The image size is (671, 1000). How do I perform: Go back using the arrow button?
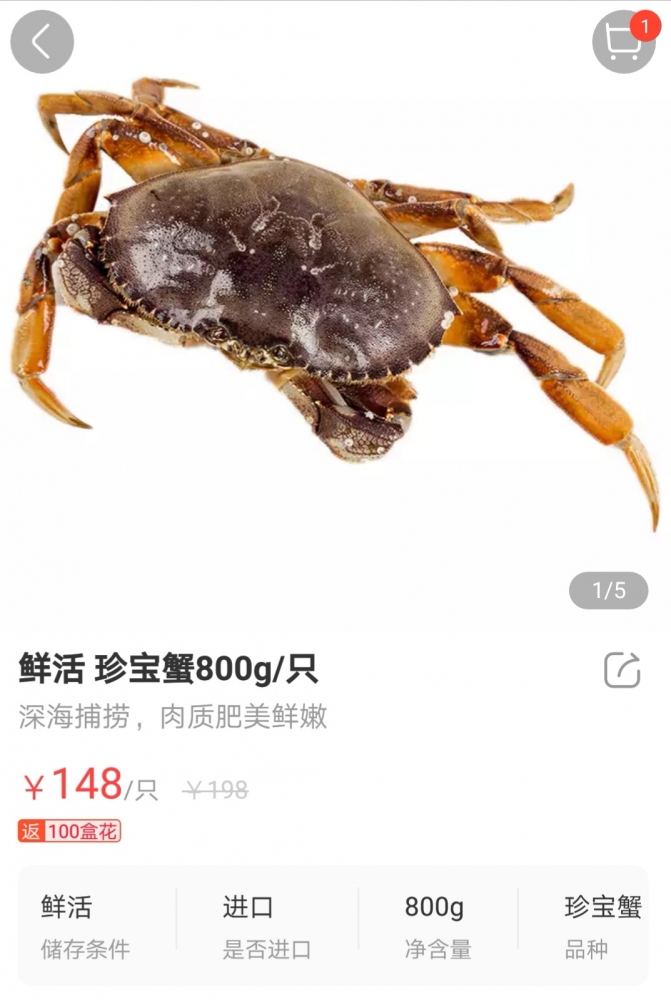42,42
